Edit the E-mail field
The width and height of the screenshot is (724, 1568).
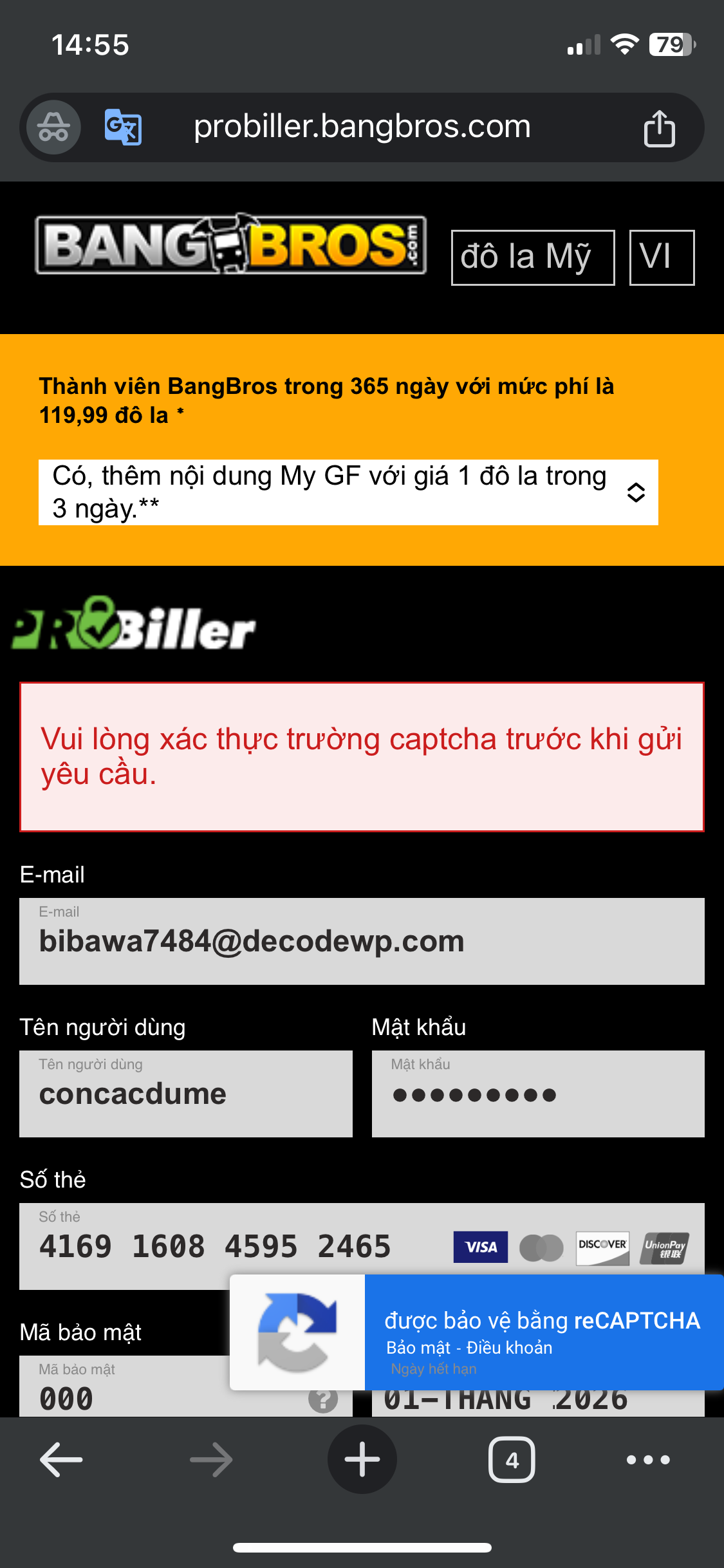(x=362, y=941)
